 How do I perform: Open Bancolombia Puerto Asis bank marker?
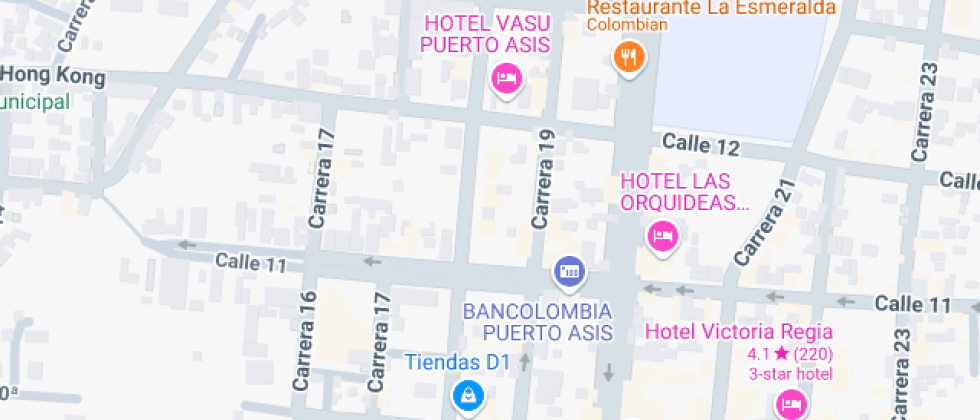tap(569, 272)
